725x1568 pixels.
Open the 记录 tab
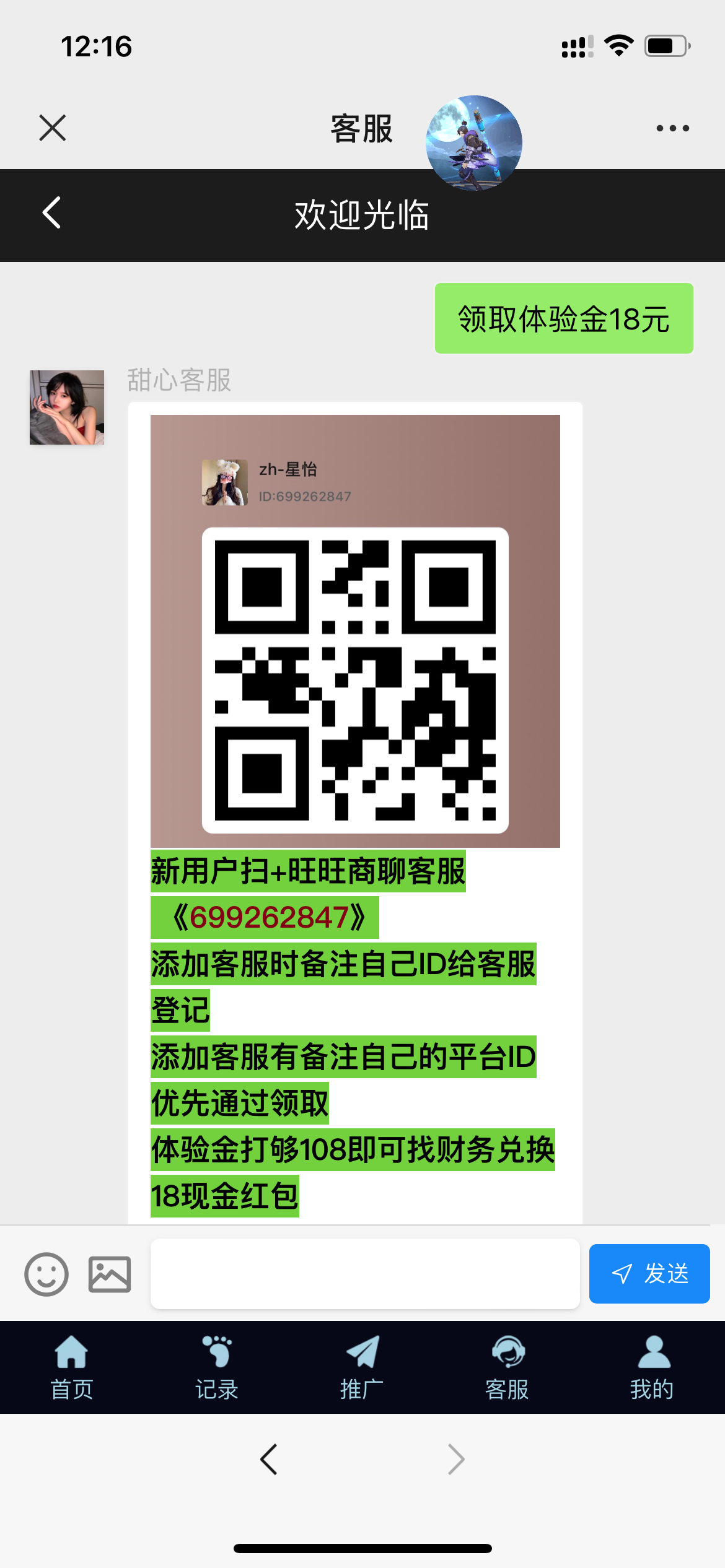(217, 1368)
